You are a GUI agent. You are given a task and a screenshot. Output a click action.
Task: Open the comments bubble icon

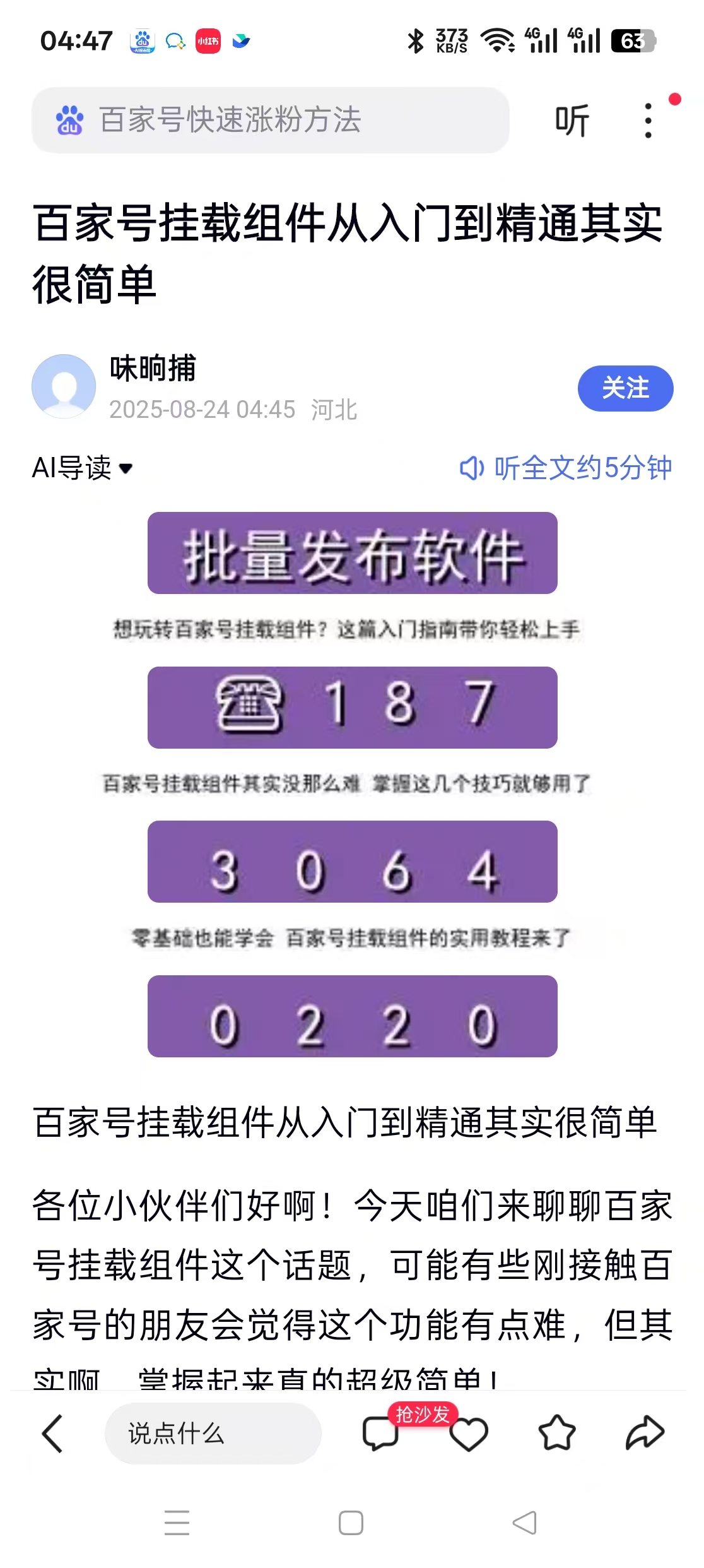click(x=380, y=1434)
